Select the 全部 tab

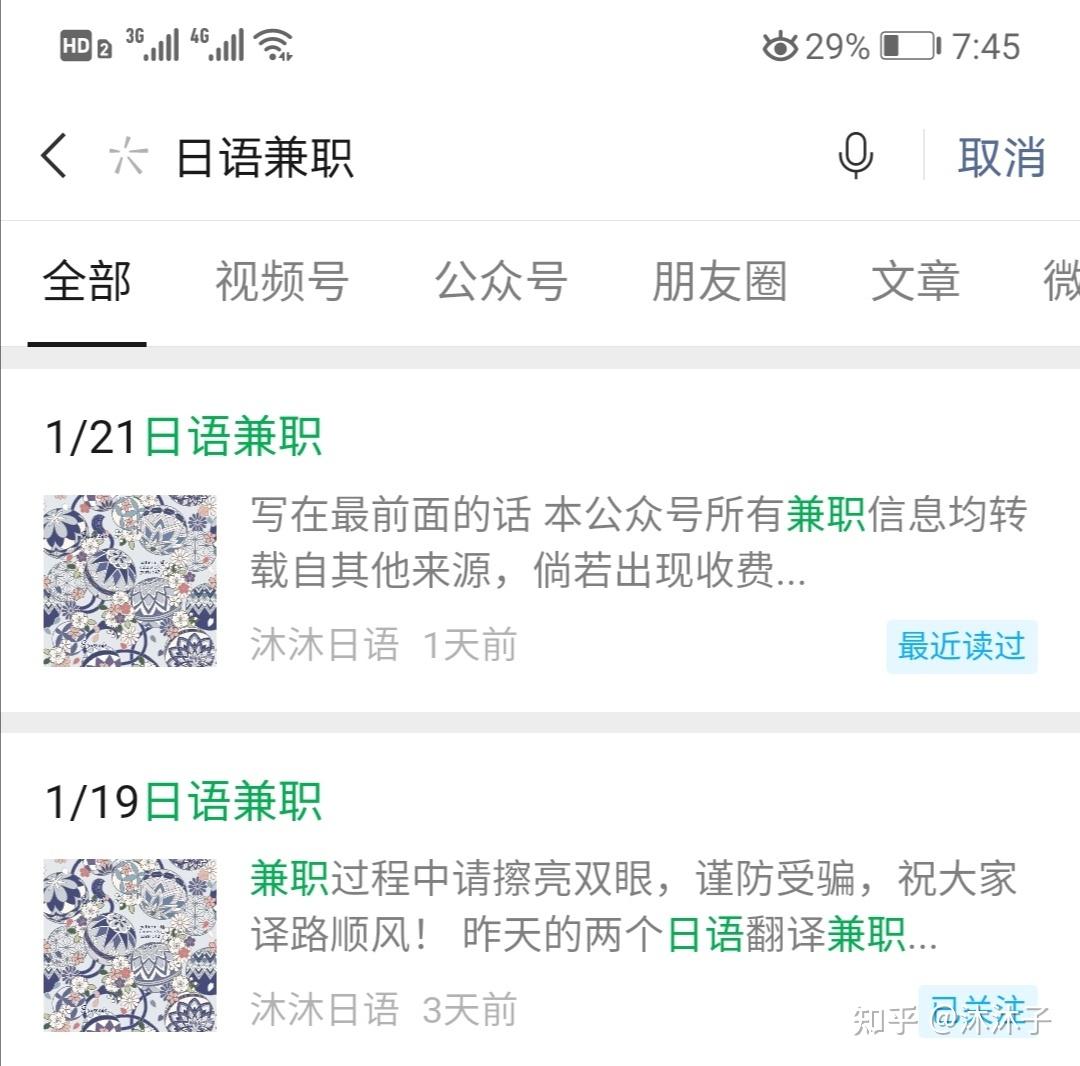coord(87,282)
